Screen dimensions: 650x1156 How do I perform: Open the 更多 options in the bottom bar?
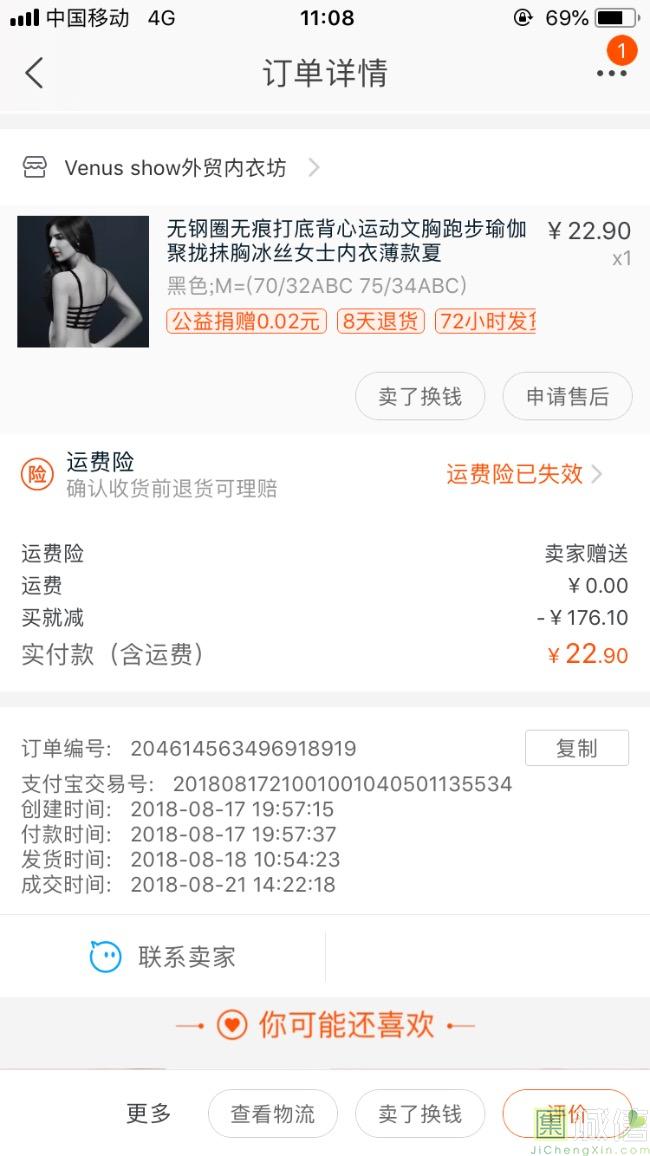148,1113
